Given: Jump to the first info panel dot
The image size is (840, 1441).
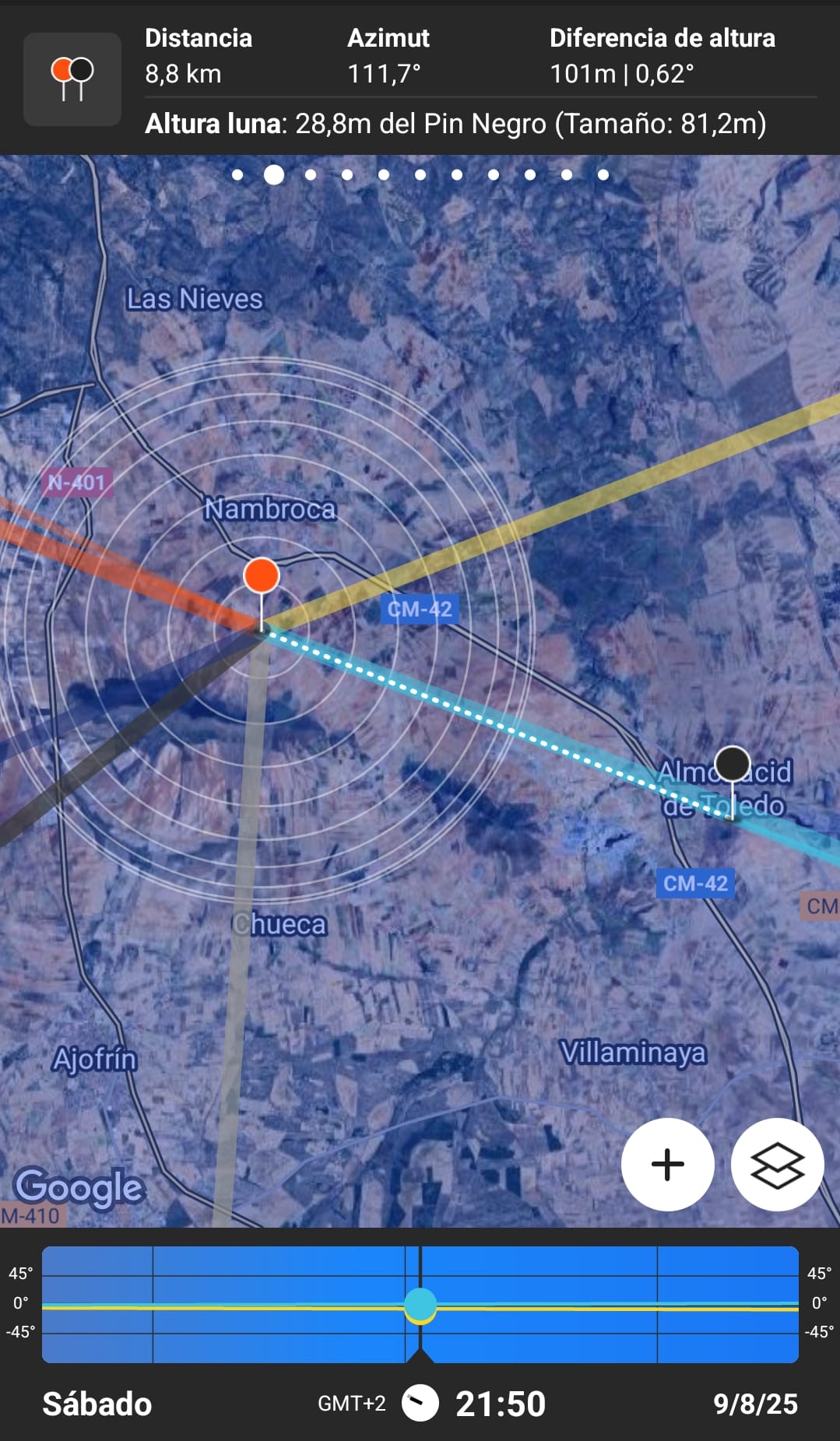Looking at the screenshot, I should (x=237, y=175).
